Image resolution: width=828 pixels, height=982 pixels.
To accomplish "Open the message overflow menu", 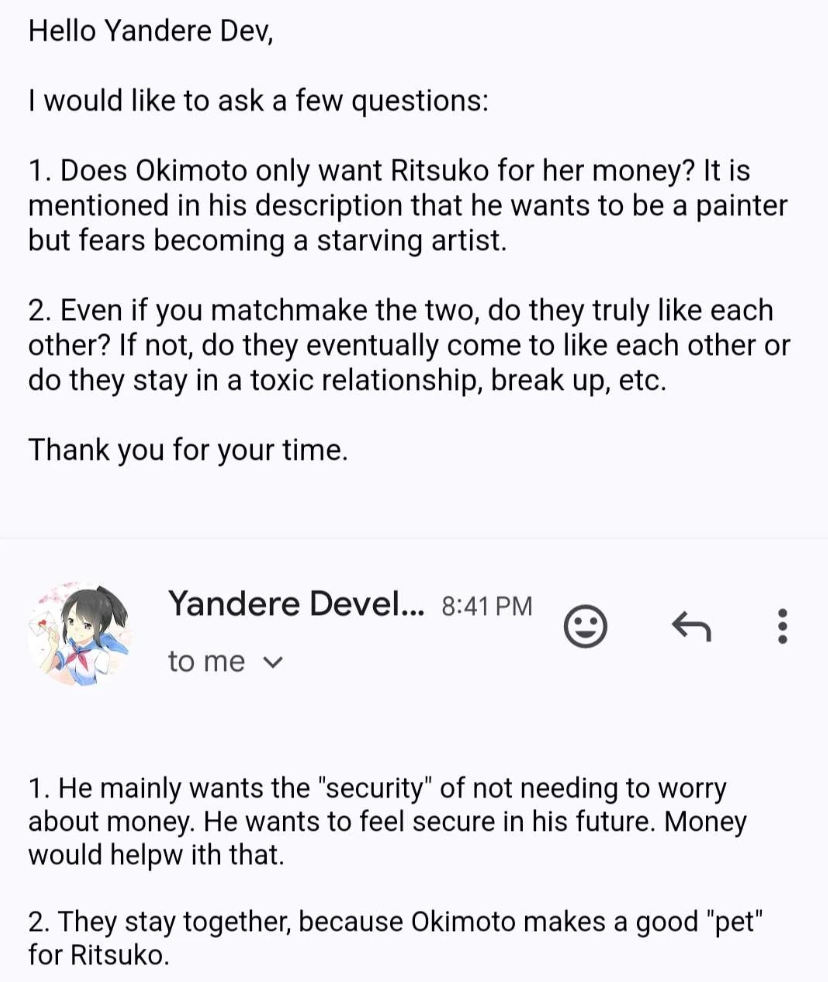I will point(783,626).
